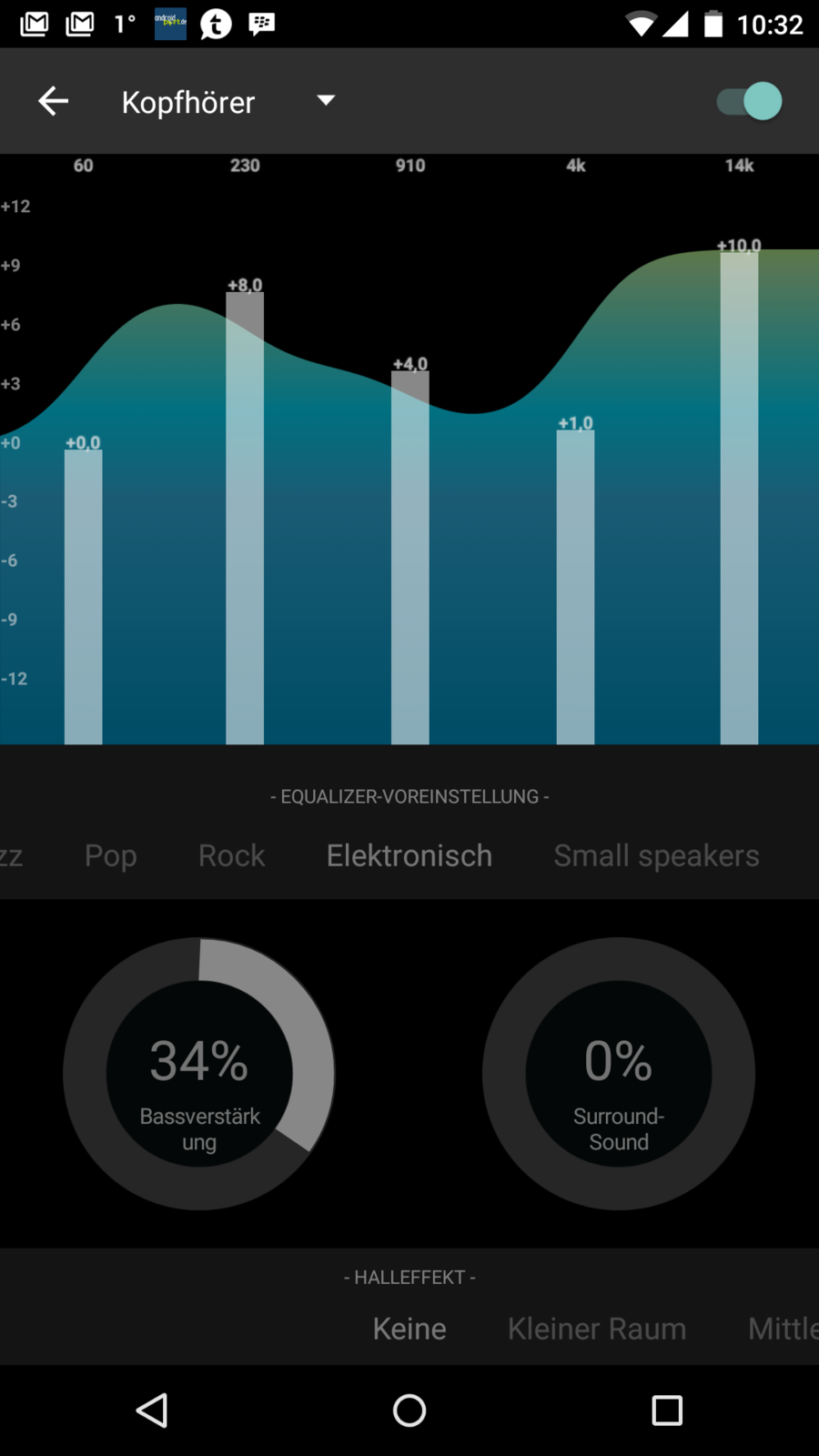Tap the 910 Hz band slider
Screen dimensions: 819x1456
410,555
